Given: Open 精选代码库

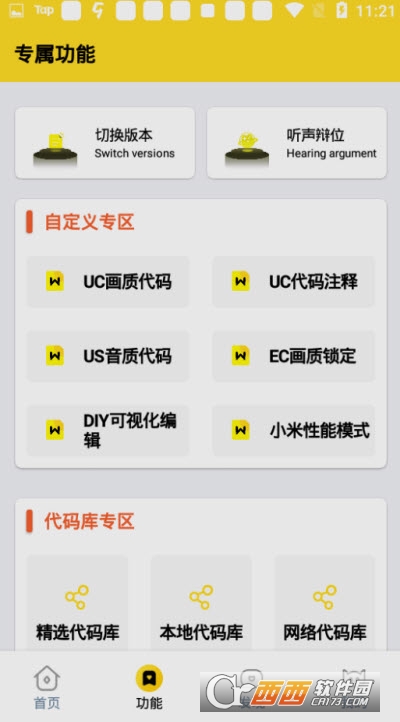Looking at the screenshot, I should 77,603.
